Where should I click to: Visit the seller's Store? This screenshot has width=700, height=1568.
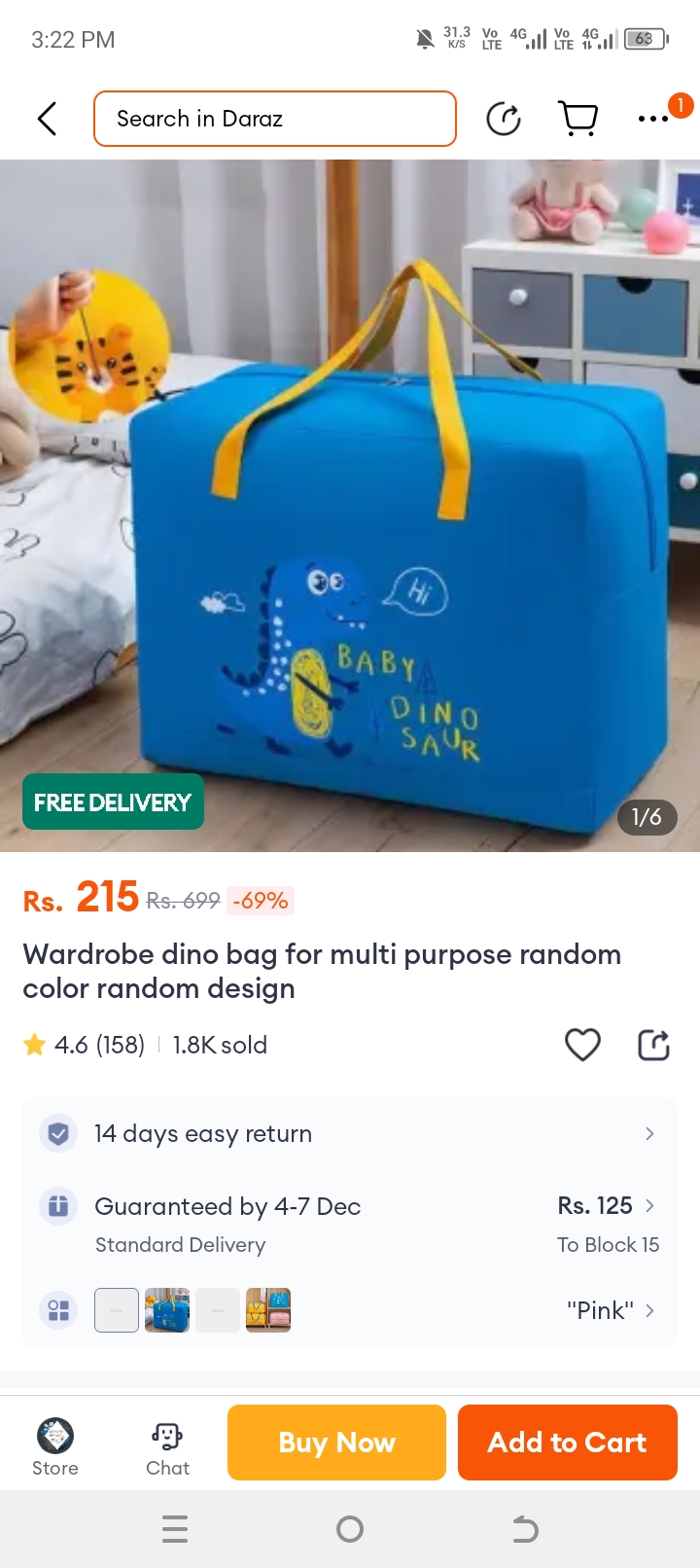tap(55, 1446)
